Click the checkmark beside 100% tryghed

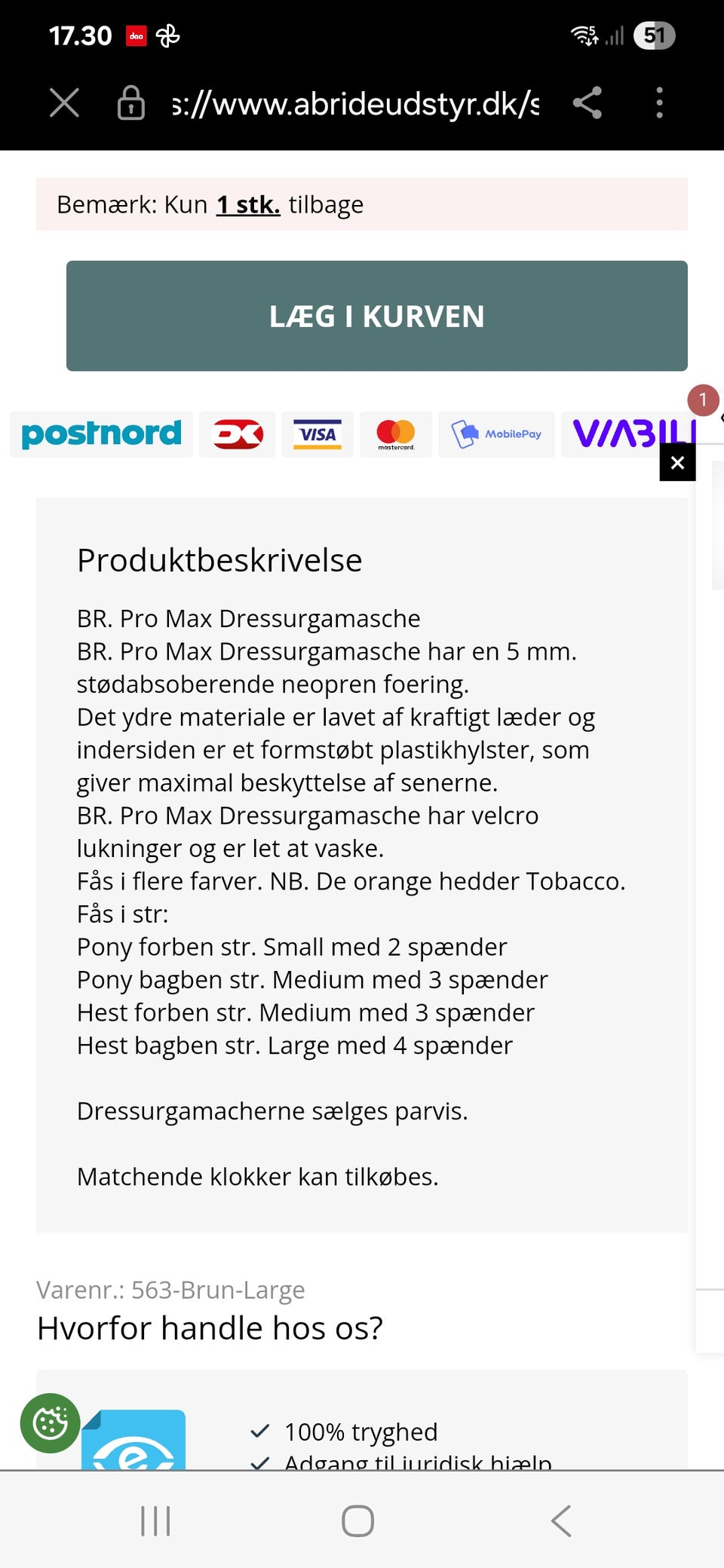click(259, 1430)
